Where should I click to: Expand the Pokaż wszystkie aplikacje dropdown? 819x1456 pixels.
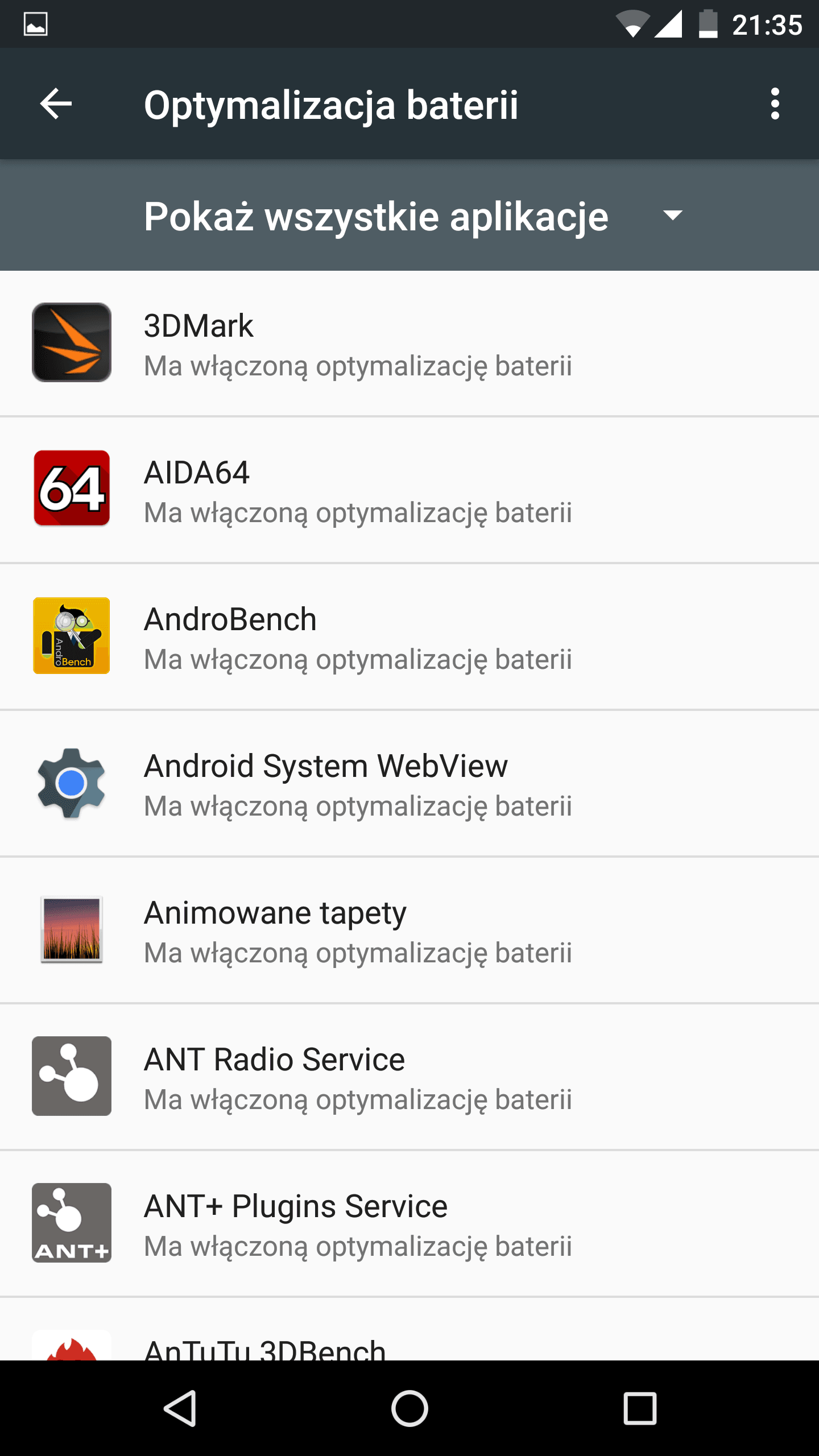click(413, 216)
